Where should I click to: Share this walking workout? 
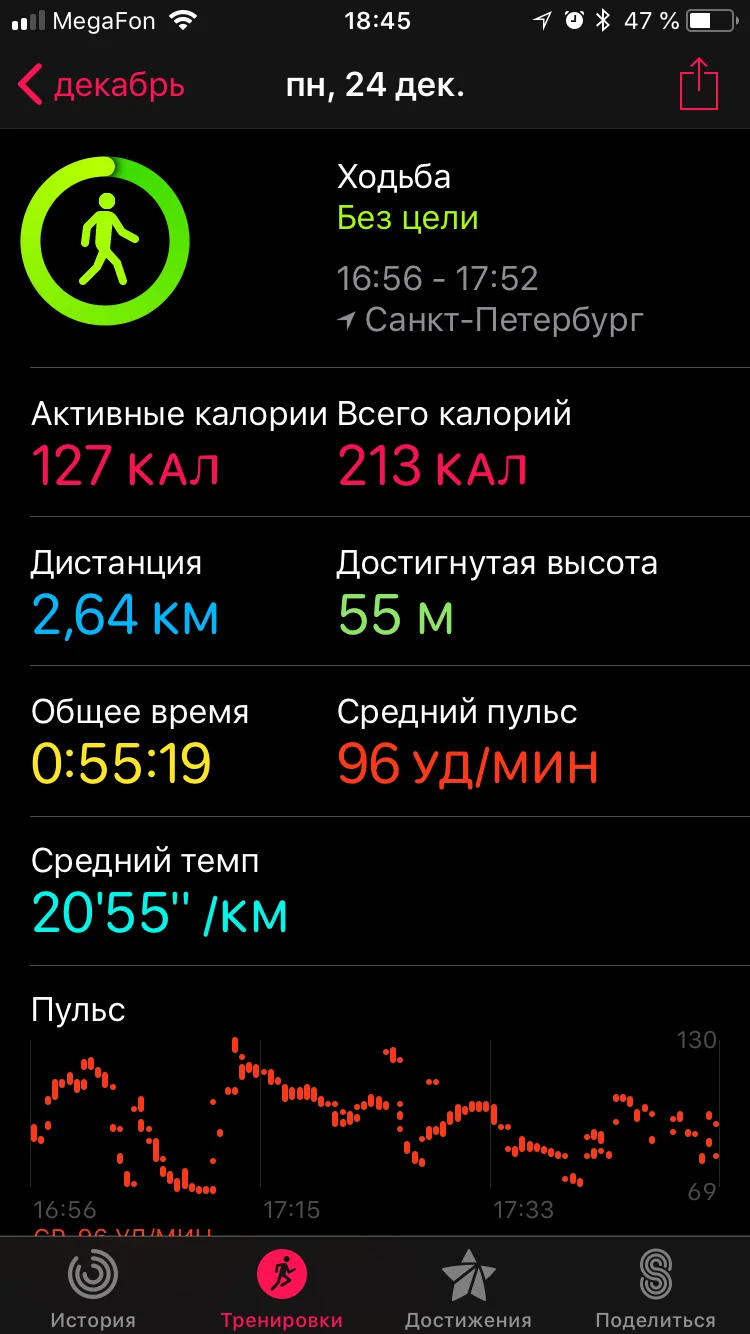coord(699,85)
